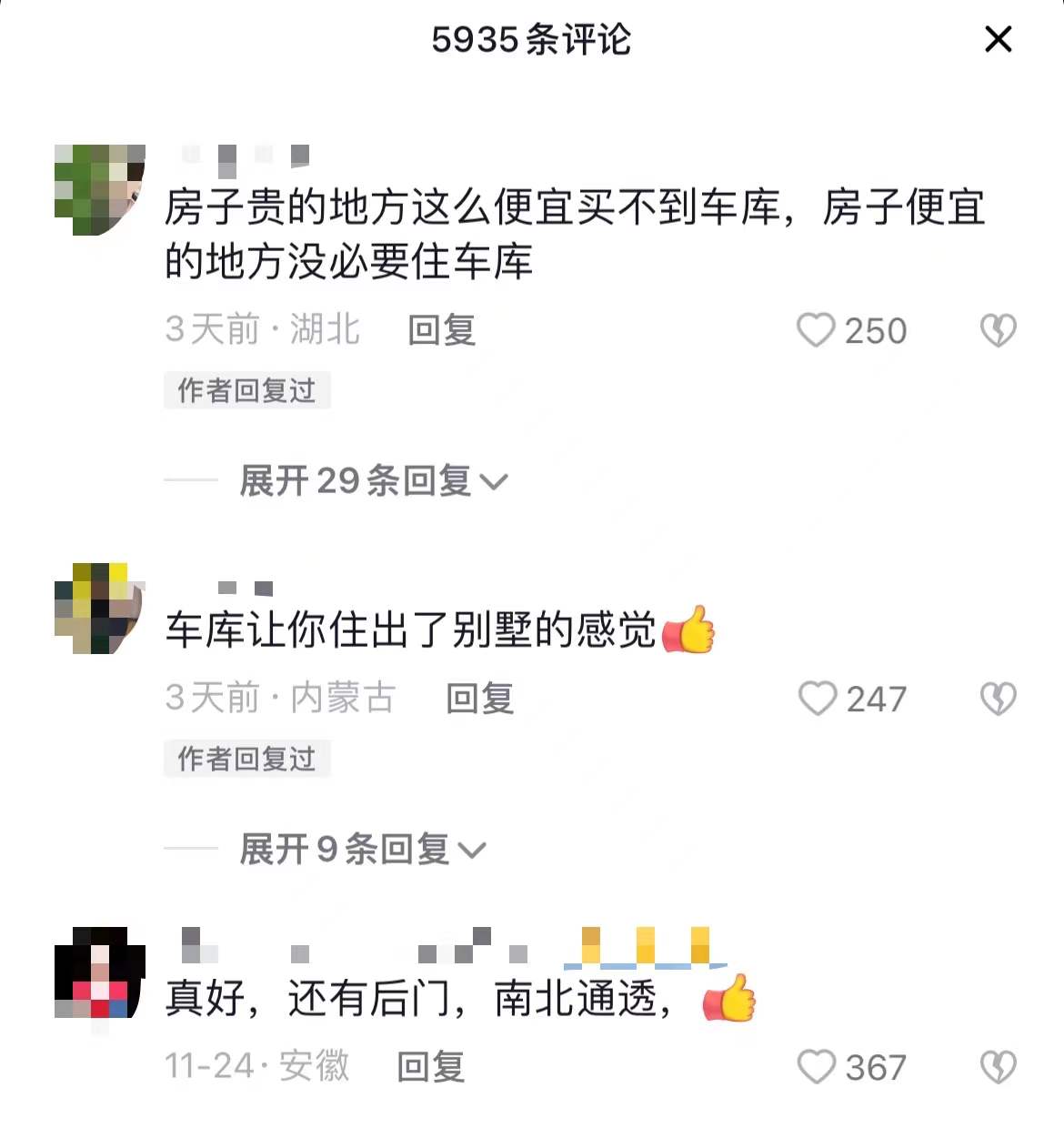Dislike the second comment about villa feeling
This screenshot has width=1064, height=1128.
pyautogui.click(x=999, y=699)
